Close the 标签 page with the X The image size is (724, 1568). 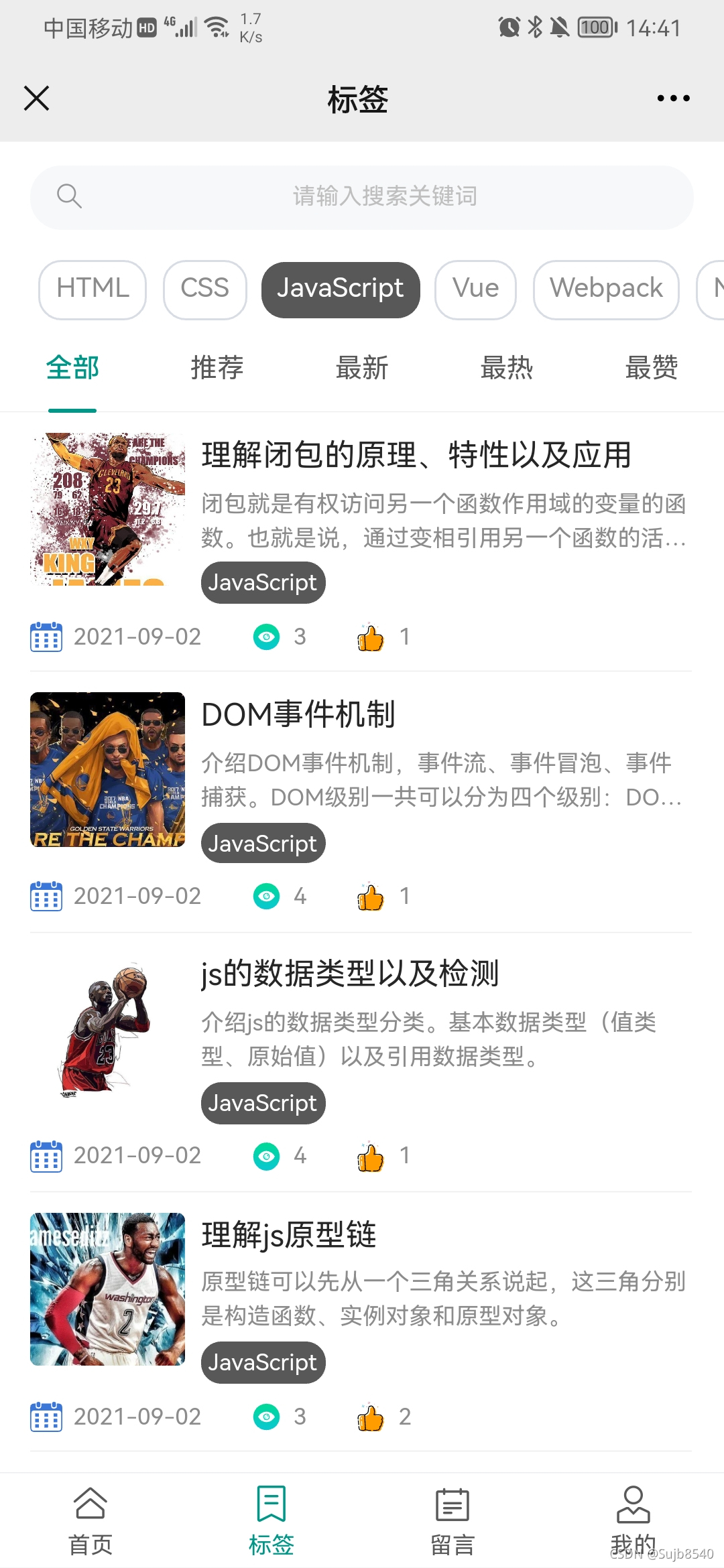[36, 98]
